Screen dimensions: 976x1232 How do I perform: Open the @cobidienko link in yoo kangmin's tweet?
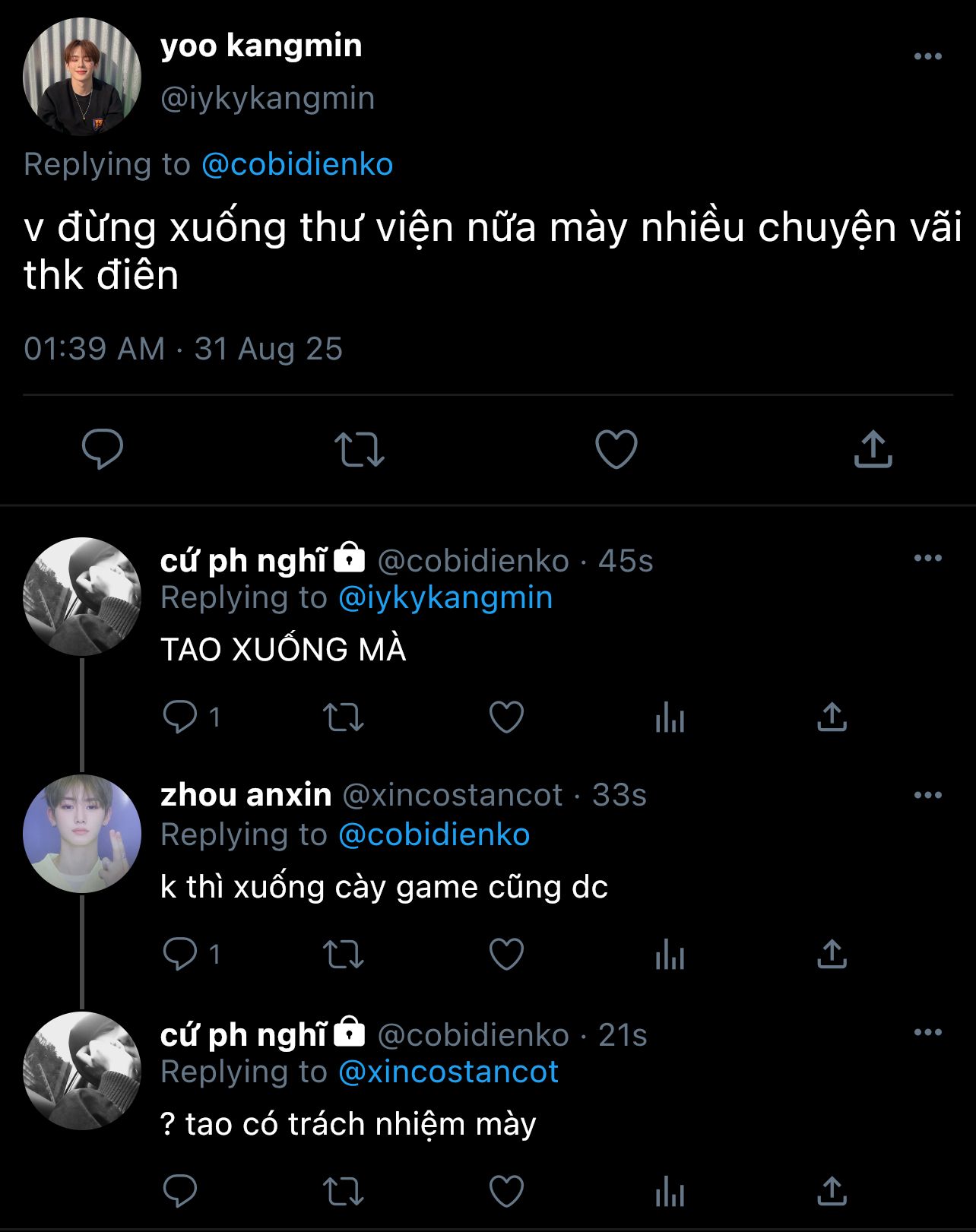(x=297, y=164)
